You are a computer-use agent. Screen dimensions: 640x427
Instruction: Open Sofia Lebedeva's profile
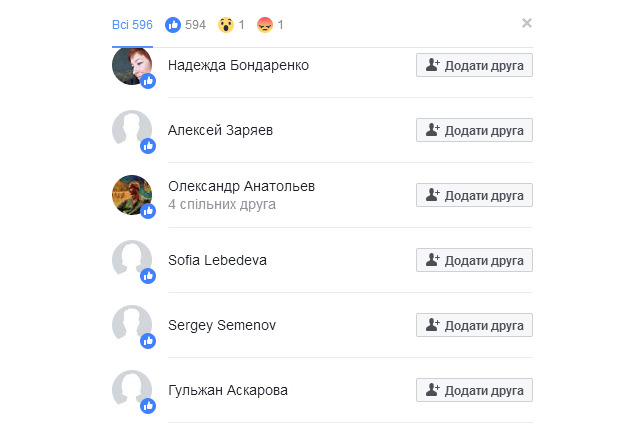[x=217, y=260]
